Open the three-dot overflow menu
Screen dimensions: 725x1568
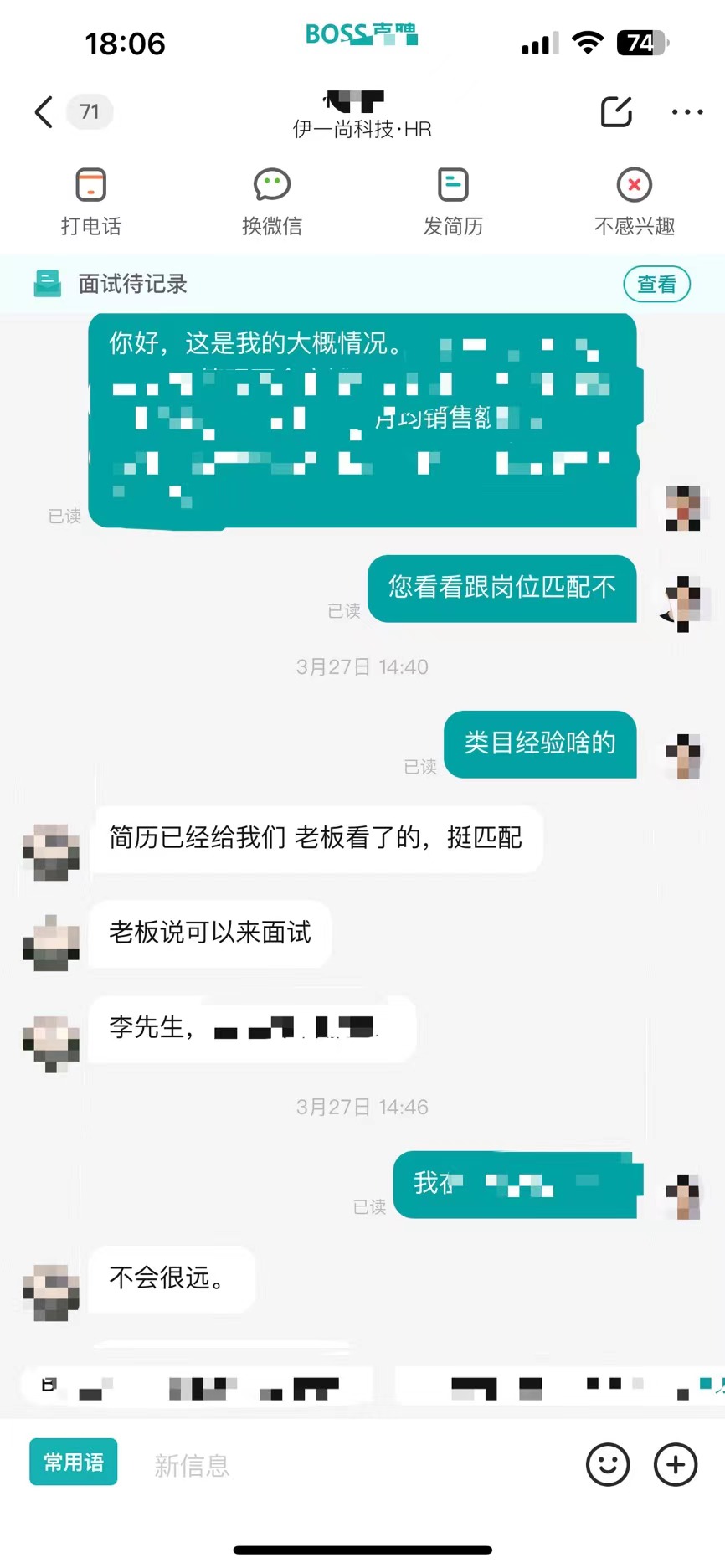click(686, 111)
